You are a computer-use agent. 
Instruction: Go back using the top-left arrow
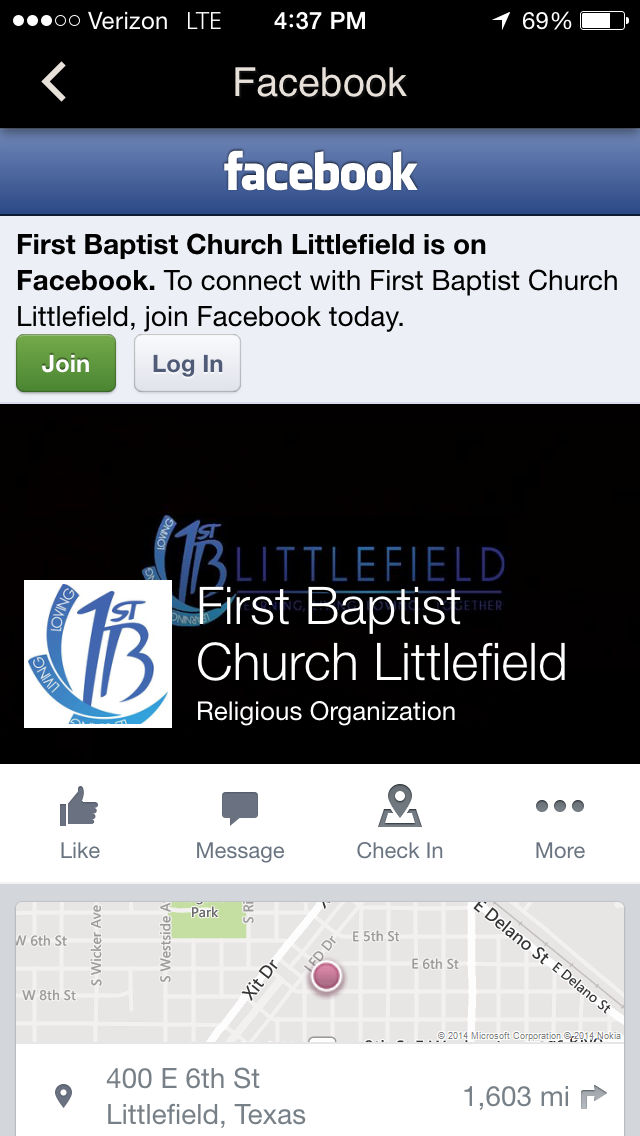pyautogui.click(x=54, y=82)
